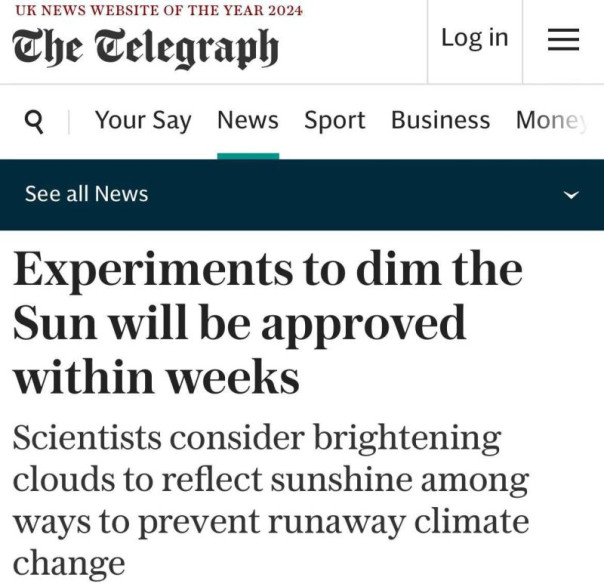Open the search magnifier icon
Image resolution: width=604 pixels, height=584 pixels.
click(x=34, y=122)
